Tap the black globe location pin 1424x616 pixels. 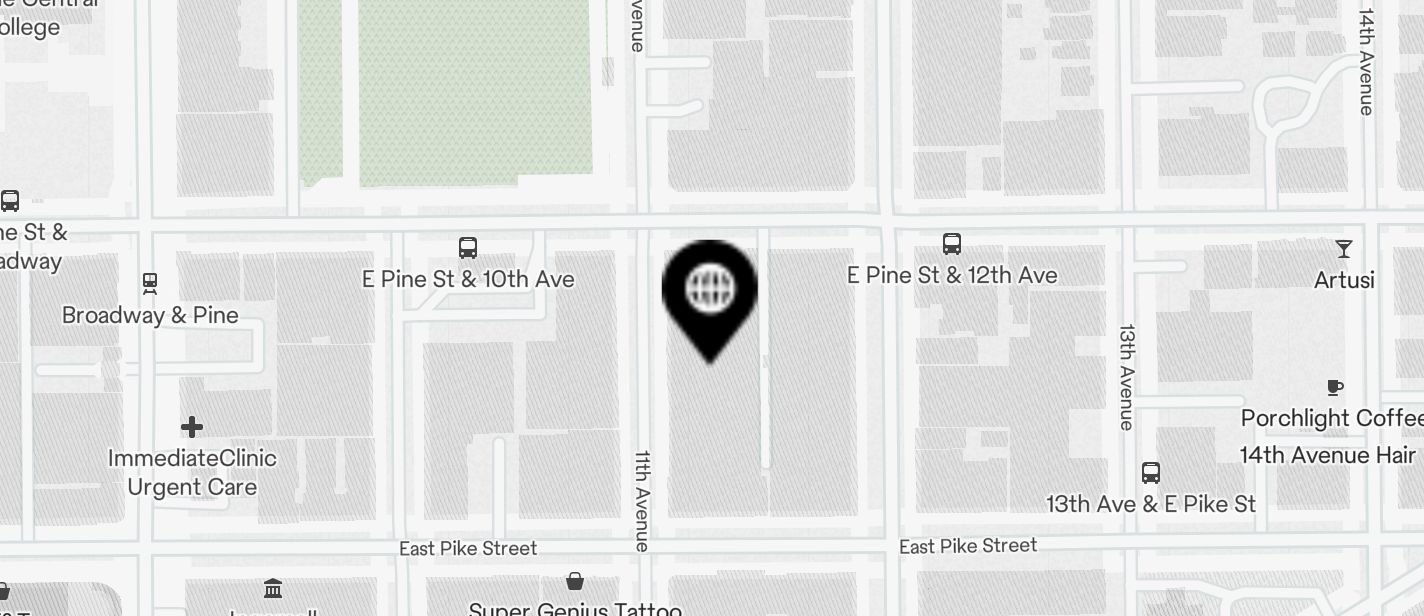pyautogui.click(x=710, y=291)
